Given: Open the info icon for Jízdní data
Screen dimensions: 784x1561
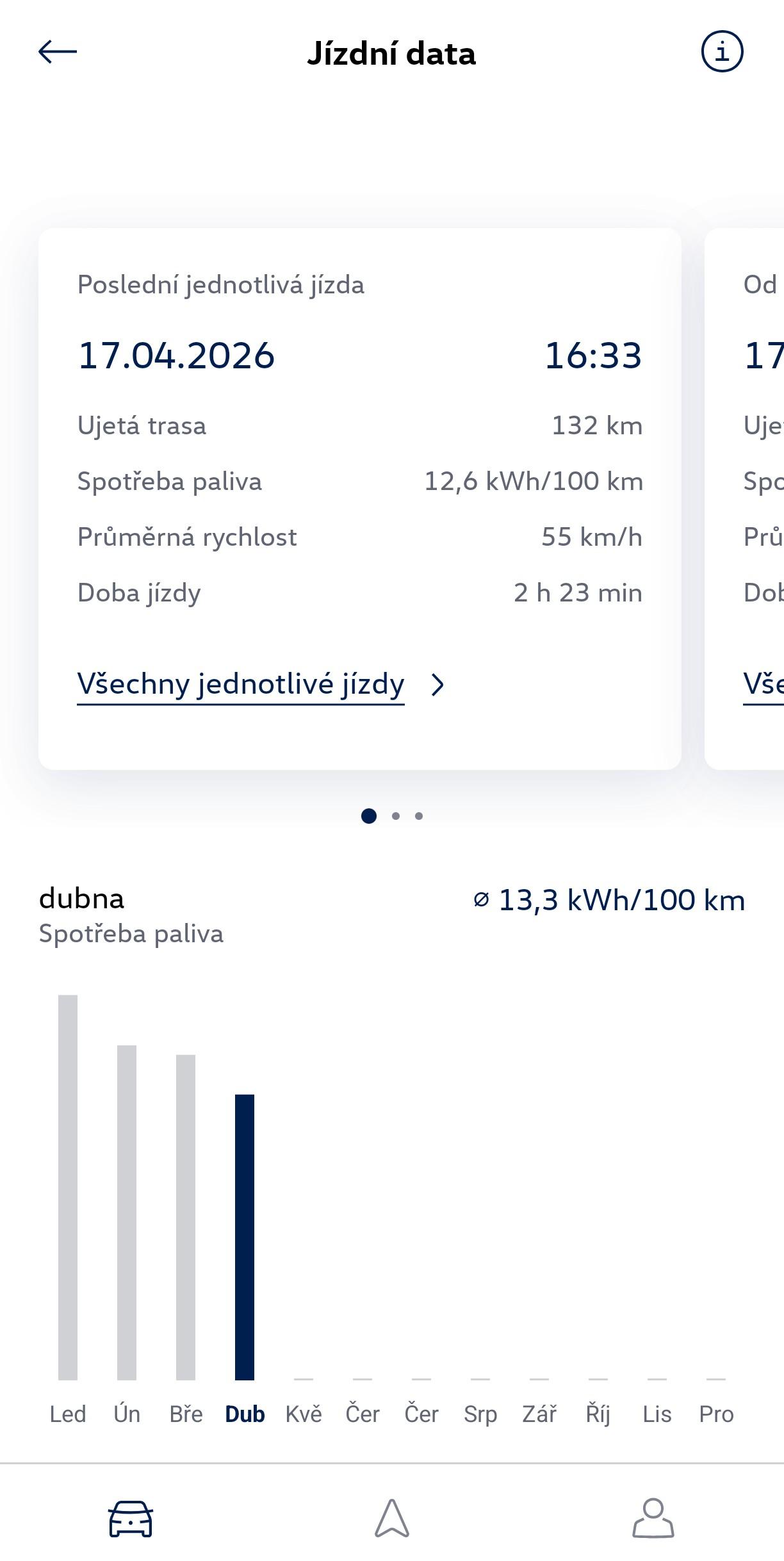Looking at the screenshot, I should (722, 51).
